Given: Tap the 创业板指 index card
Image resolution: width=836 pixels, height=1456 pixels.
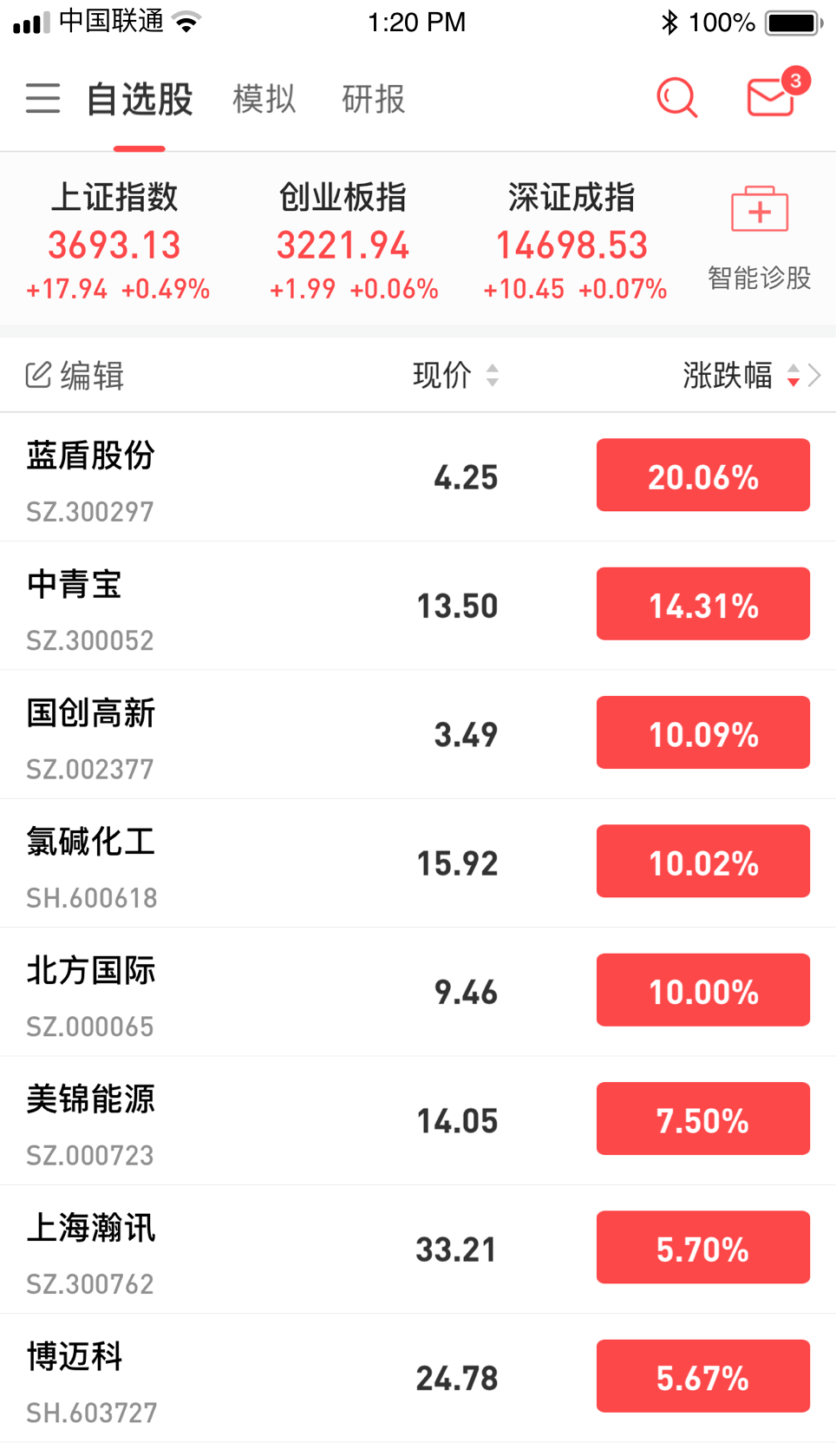Looking at the screenshot, I should (x=343, y=239).
